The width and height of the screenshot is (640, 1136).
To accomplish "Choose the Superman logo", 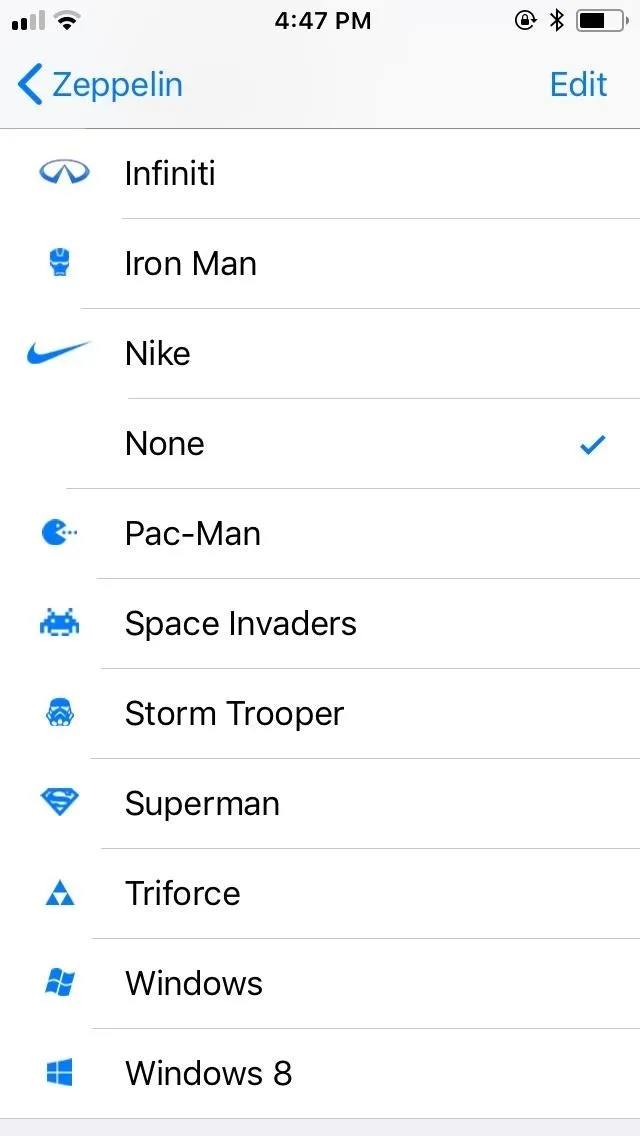I will pos(320,803).
